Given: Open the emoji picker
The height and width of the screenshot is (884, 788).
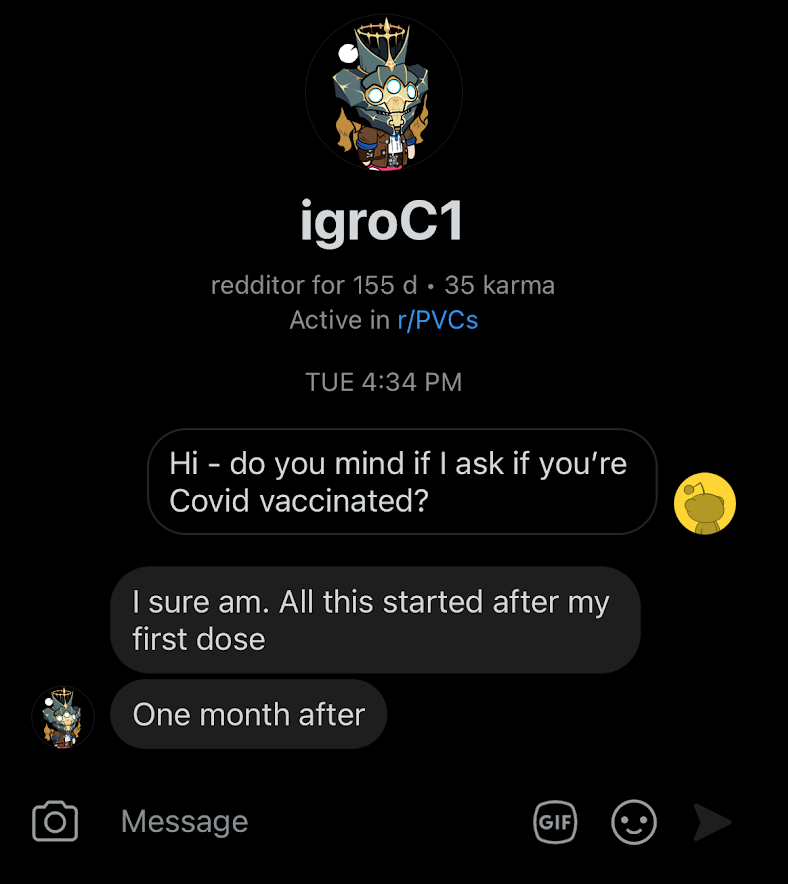Looking at the screenshot, I should point(634,822).
